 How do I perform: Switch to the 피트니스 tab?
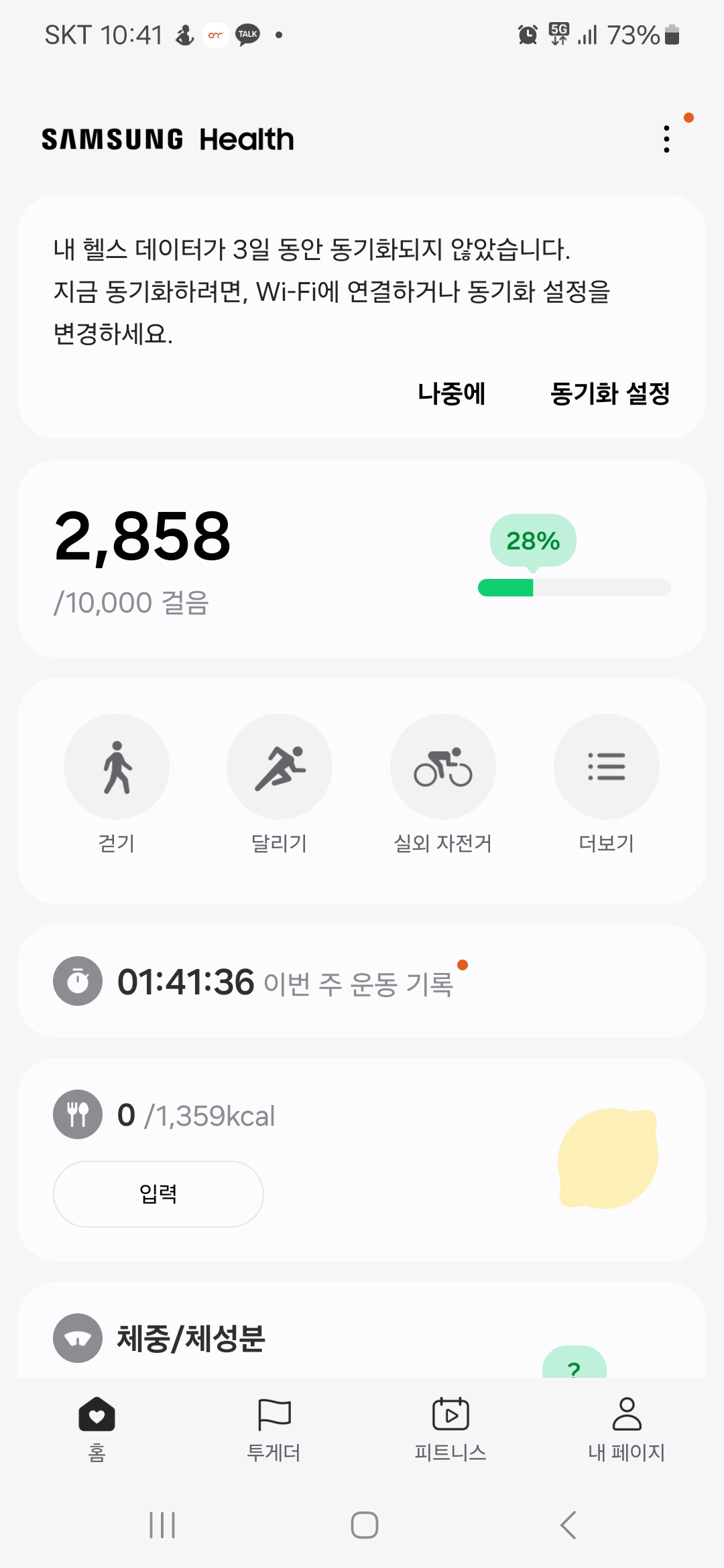450,1429
